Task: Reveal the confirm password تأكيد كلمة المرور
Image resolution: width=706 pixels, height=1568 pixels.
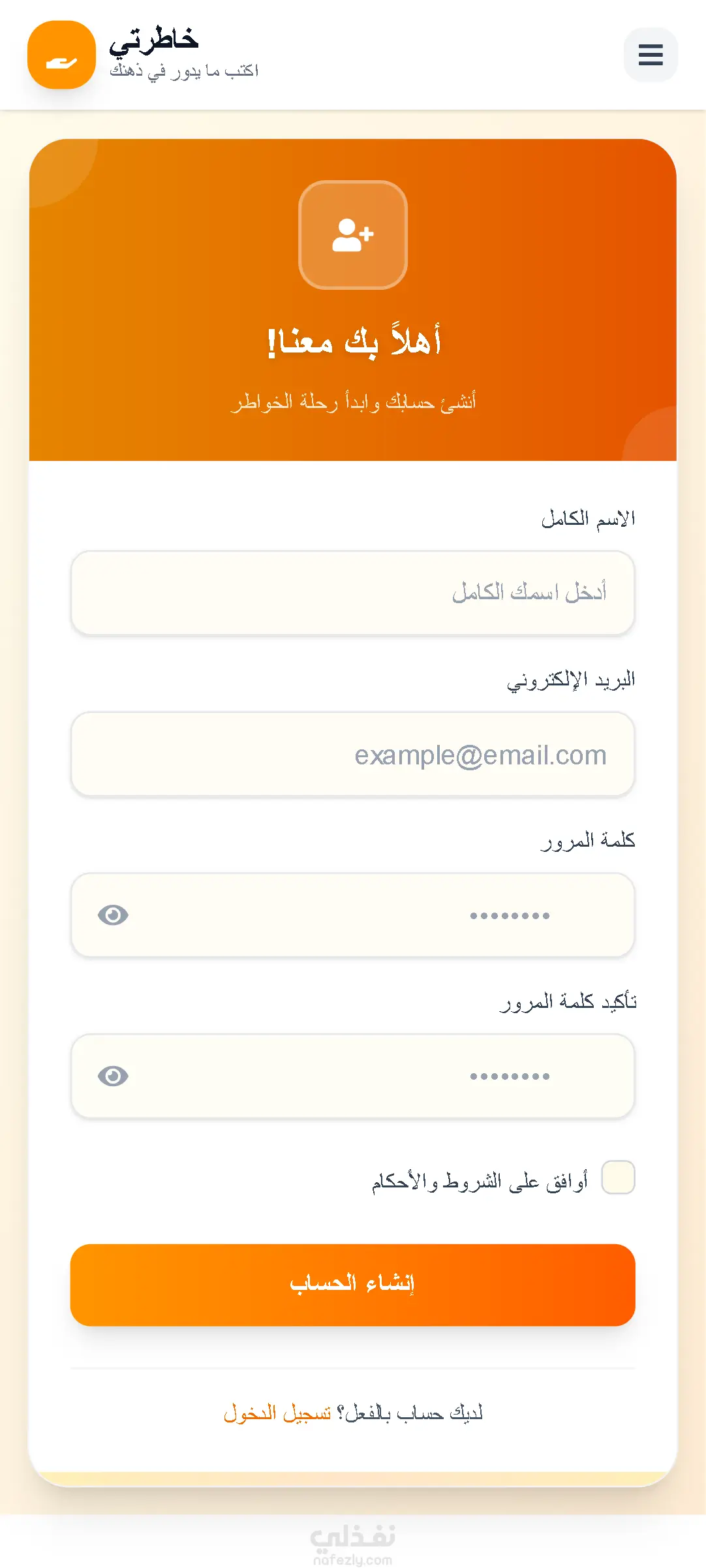Action: [x=113, y=1076]
